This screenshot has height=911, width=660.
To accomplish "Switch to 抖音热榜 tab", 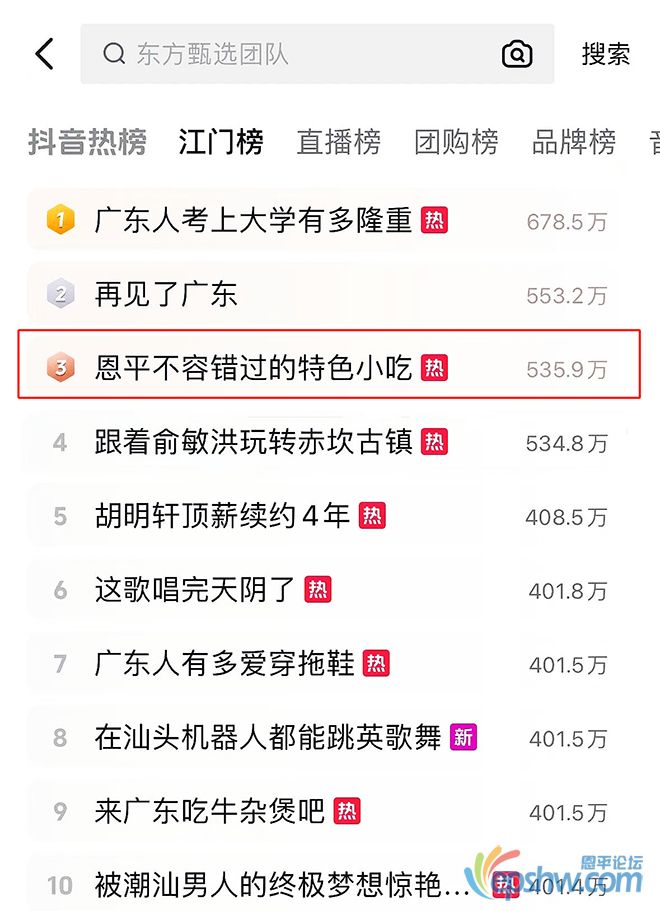I will [87, 142].
